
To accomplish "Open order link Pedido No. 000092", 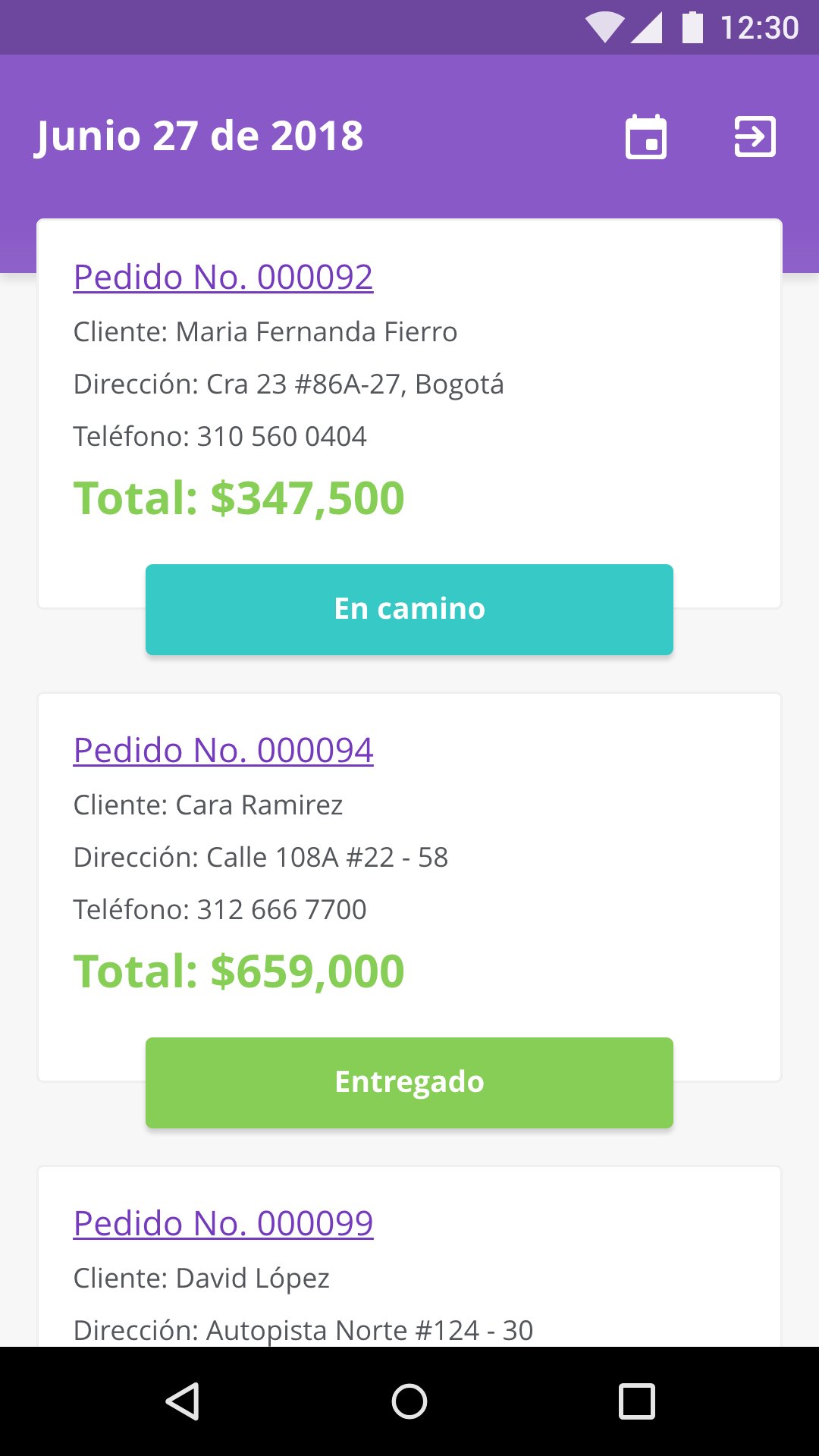I will [x=223, y=277].
